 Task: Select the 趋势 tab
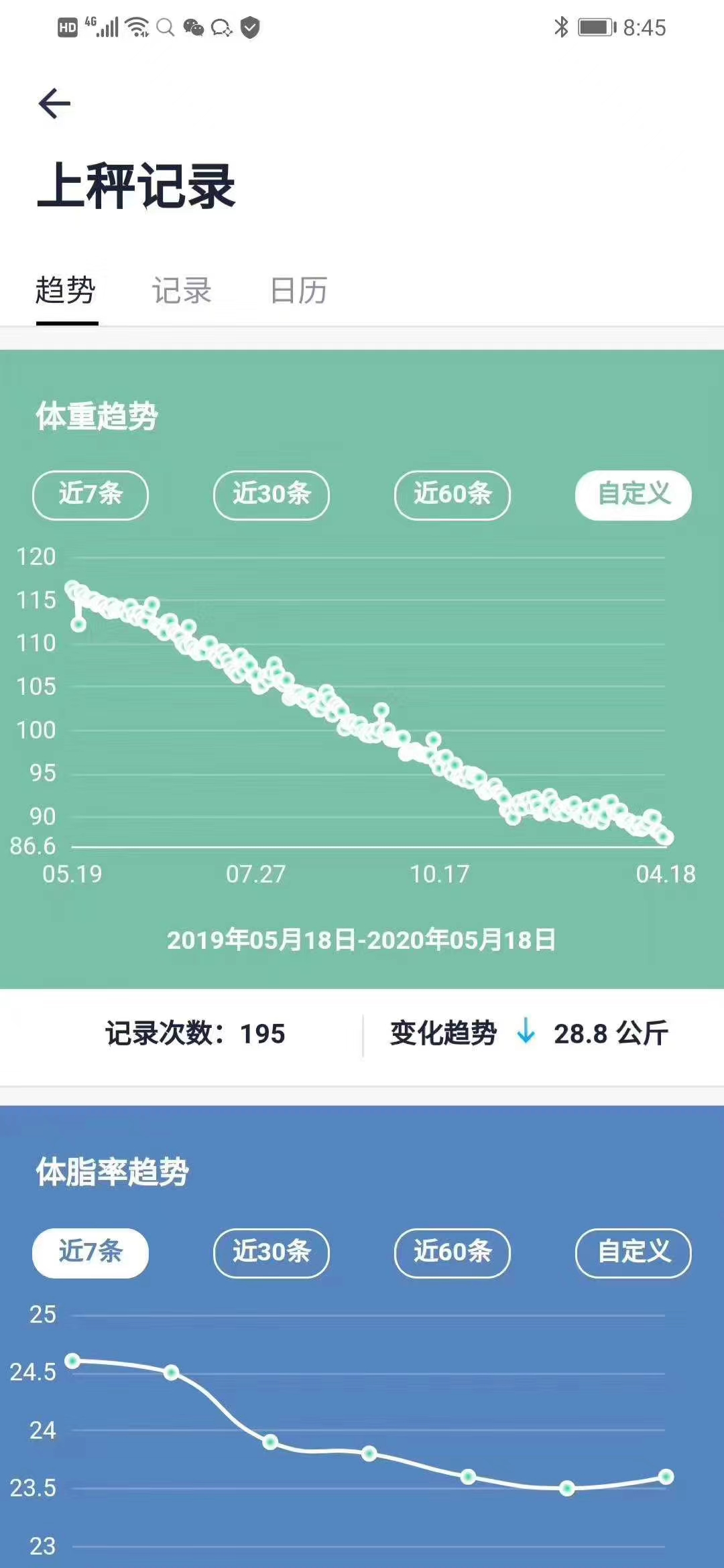click(66, 291)
